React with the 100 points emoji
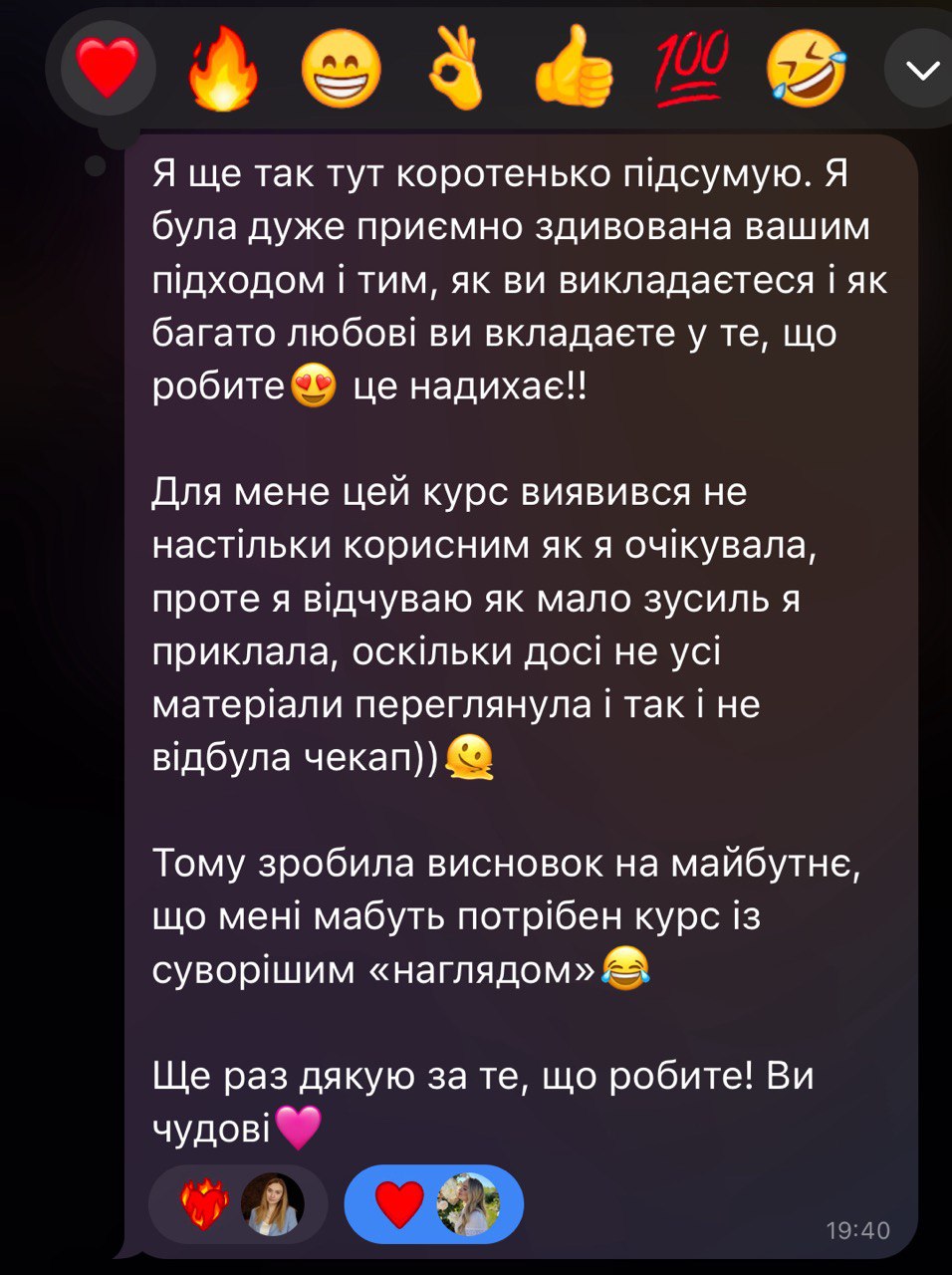This screenshot has width=952, height=1275. click(x=690, y=69)
